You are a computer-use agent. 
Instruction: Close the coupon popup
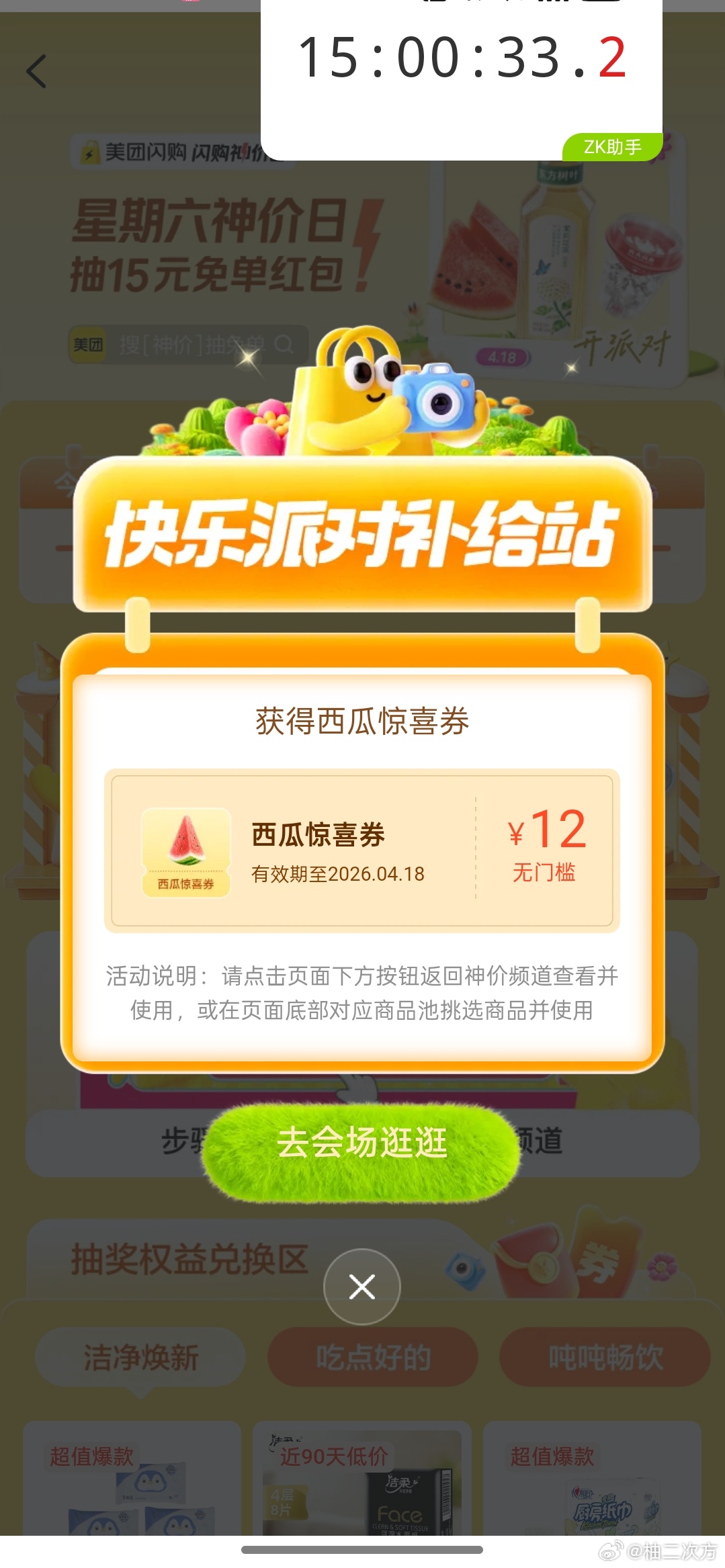[x=361, y=1287]
